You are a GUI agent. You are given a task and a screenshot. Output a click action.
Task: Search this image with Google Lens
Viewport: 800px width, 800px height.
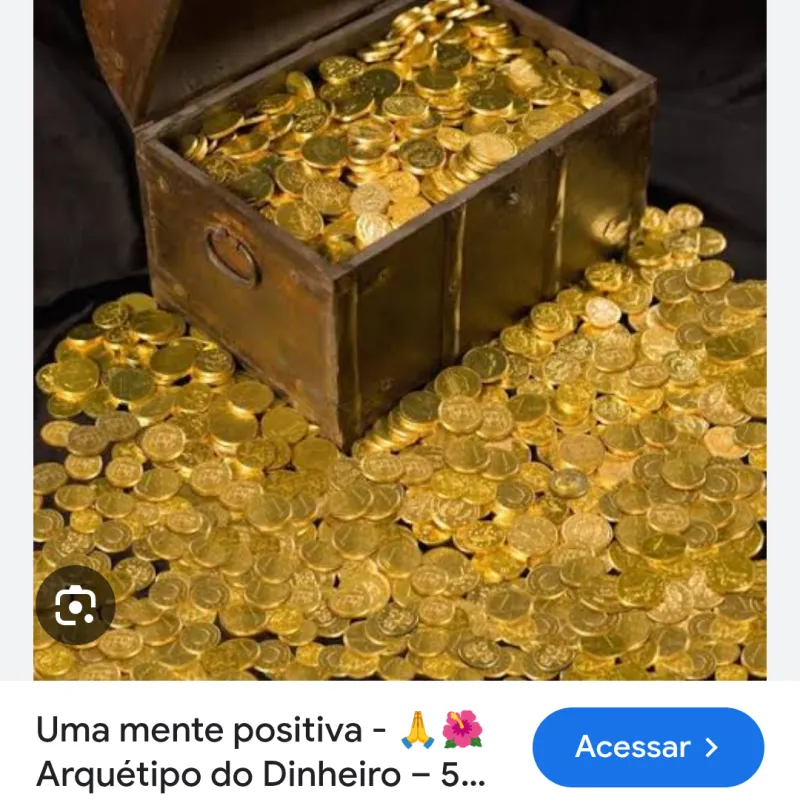(76, 605)
